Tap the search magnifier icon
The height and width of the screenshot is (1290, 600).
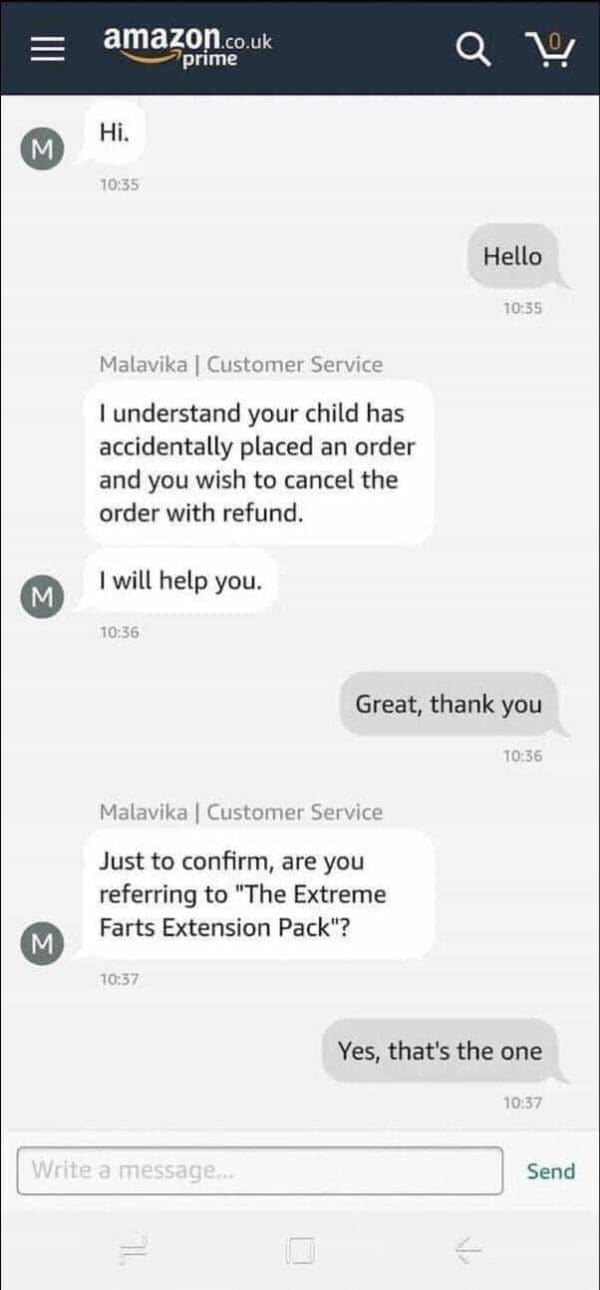pos(474,50)
